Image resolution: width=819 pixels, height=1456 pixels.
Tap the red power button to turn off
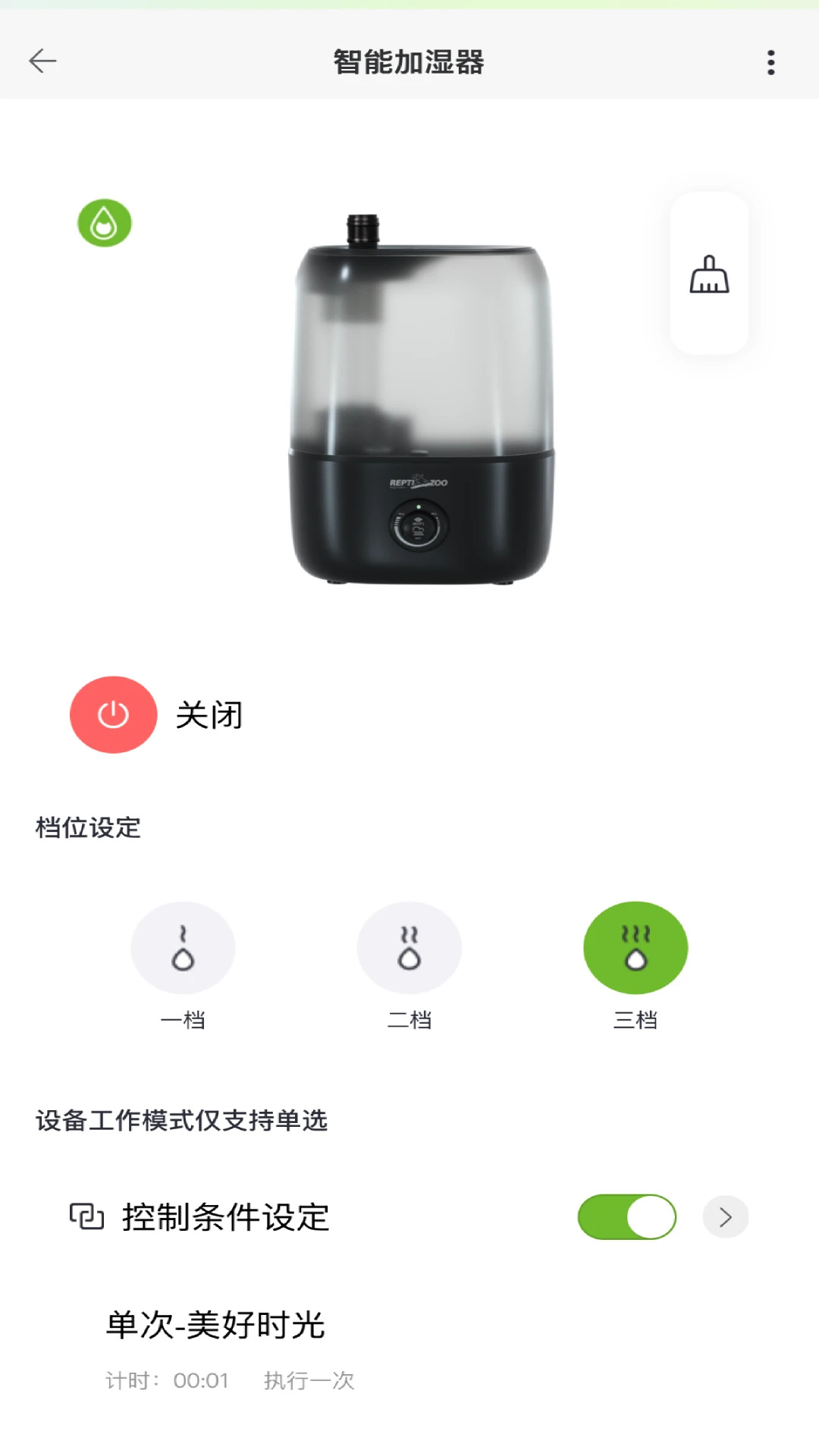114,714
